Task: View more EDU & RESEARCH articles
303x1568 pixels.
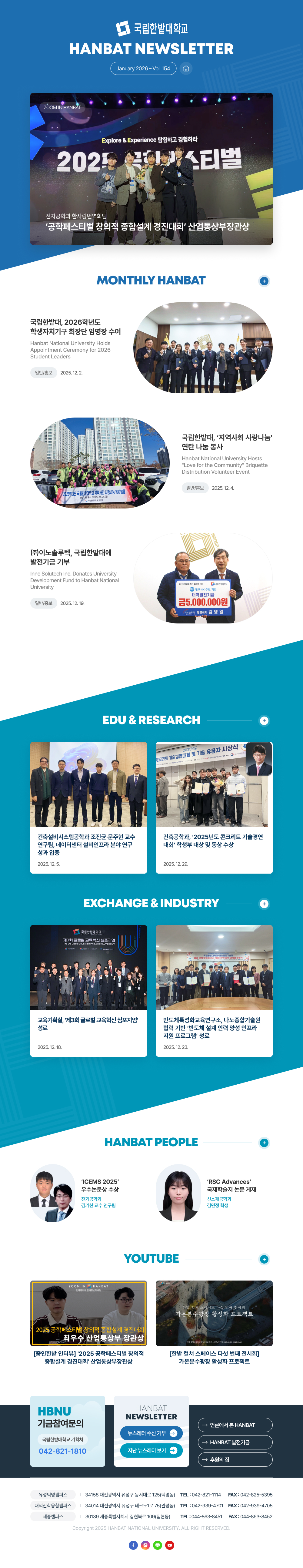Action: [x=264, y=721]
